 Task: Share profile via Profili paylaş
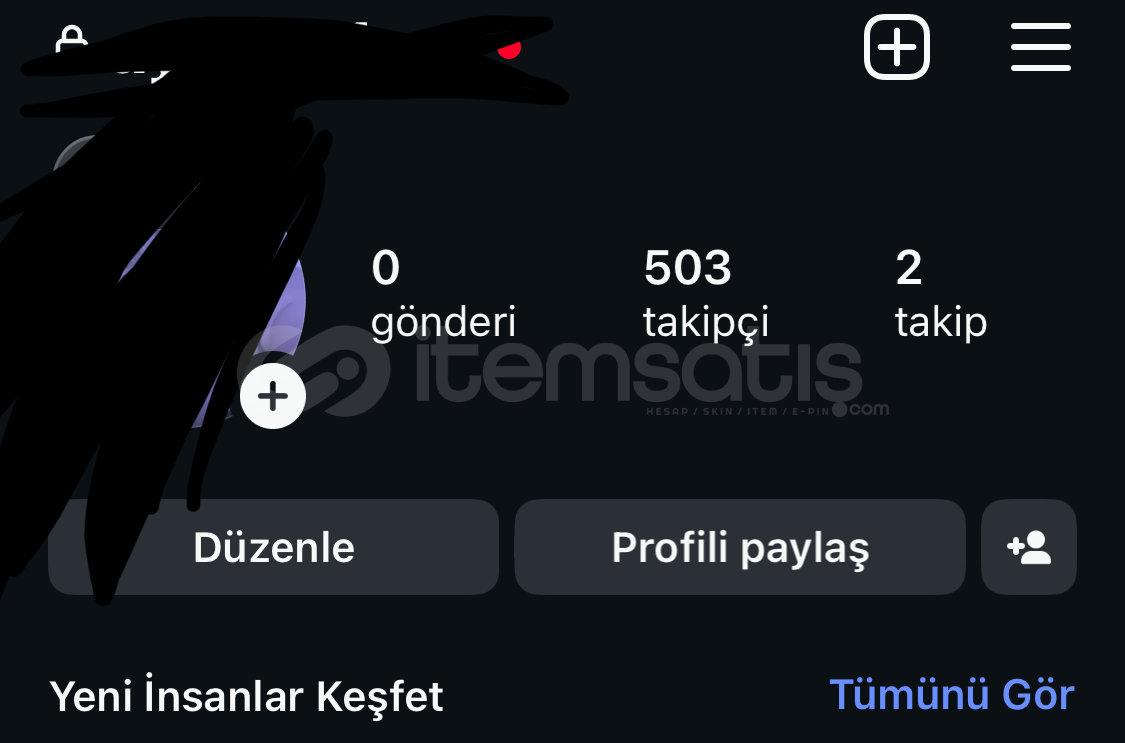click(x=740, y=547)
